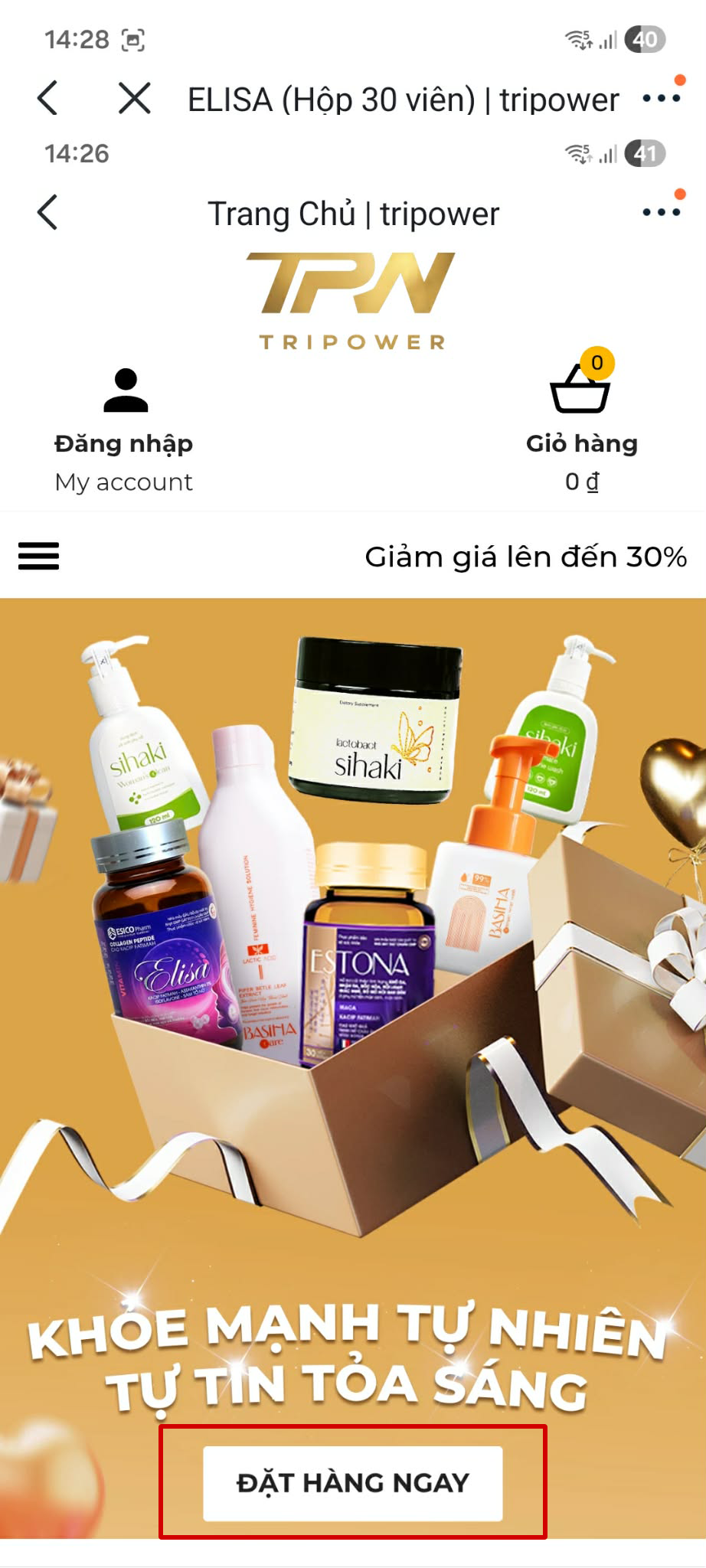
Task: Select the ELISA (Hộp 30 viên) tab
Action: click(404, 99)
